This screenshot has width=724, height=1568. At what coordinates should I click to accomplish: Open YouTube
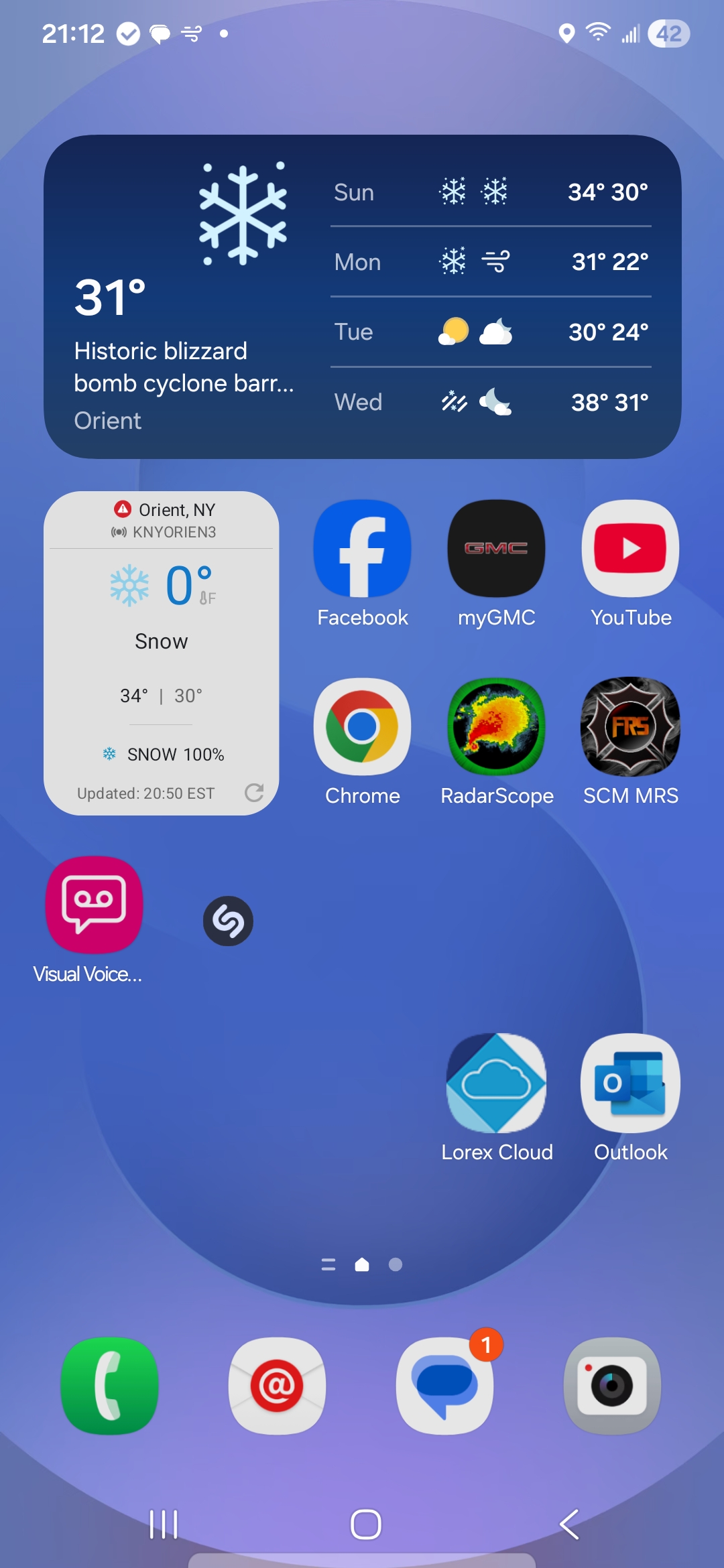[x=630, y=549]
